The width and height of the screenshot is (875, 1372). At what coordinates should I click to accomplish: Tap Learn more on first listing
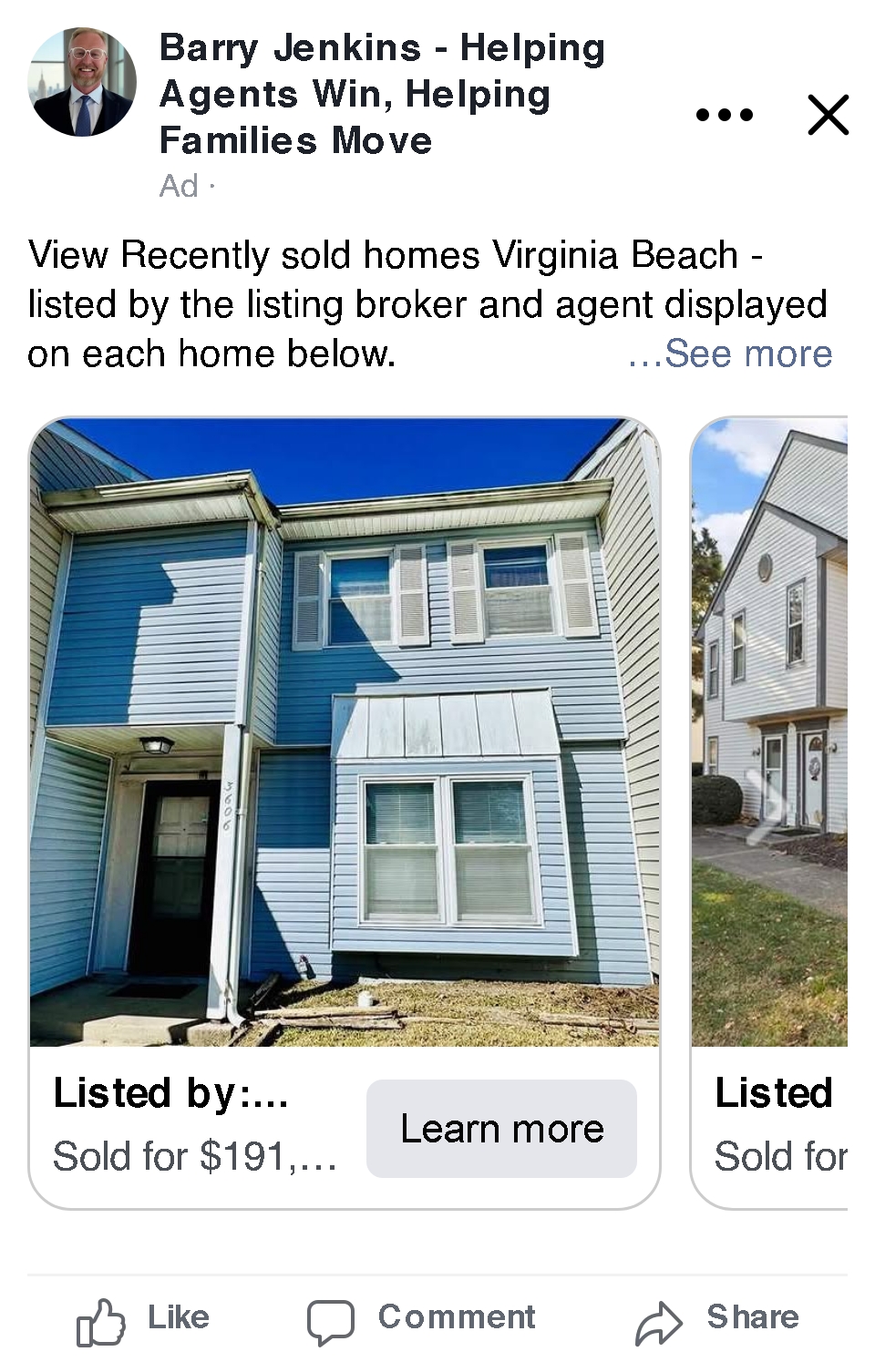click(502, 1129)
